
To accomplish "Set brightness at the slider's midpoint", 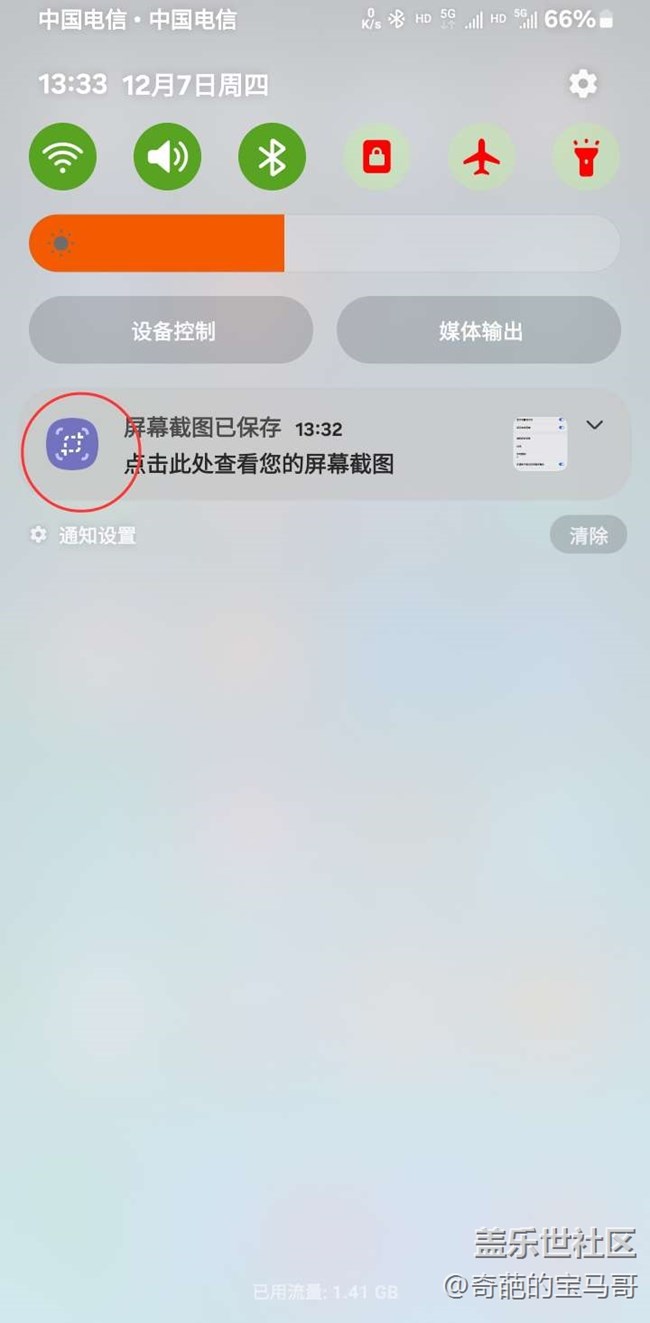I will 325,243.
